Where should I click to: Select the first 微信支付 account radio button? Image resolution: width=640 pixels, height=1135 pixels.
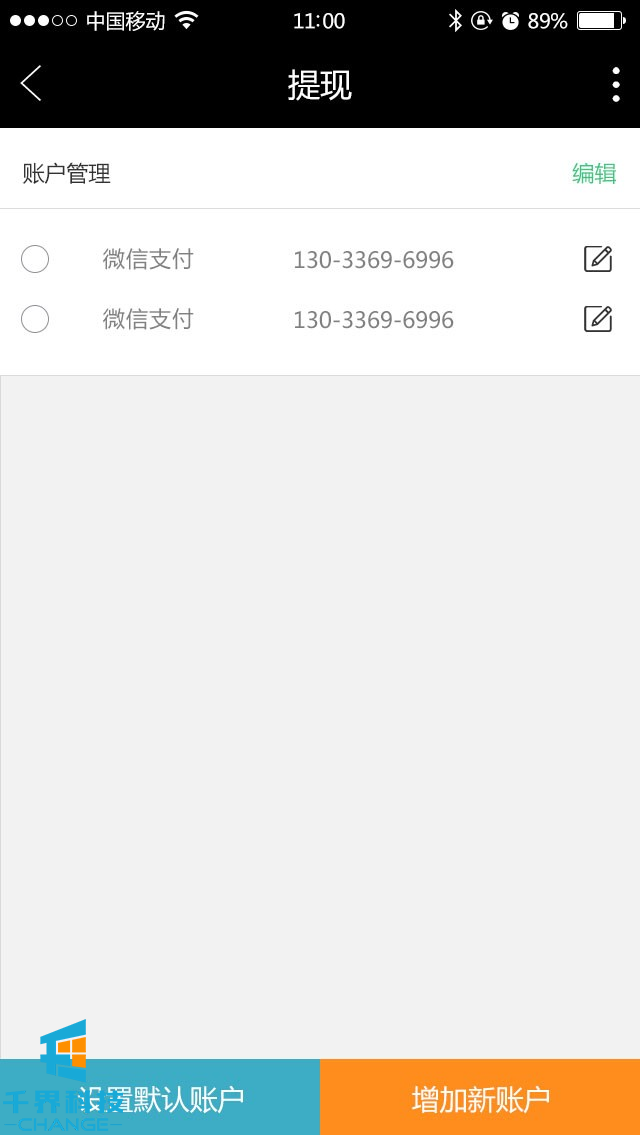tap(35, 259)
